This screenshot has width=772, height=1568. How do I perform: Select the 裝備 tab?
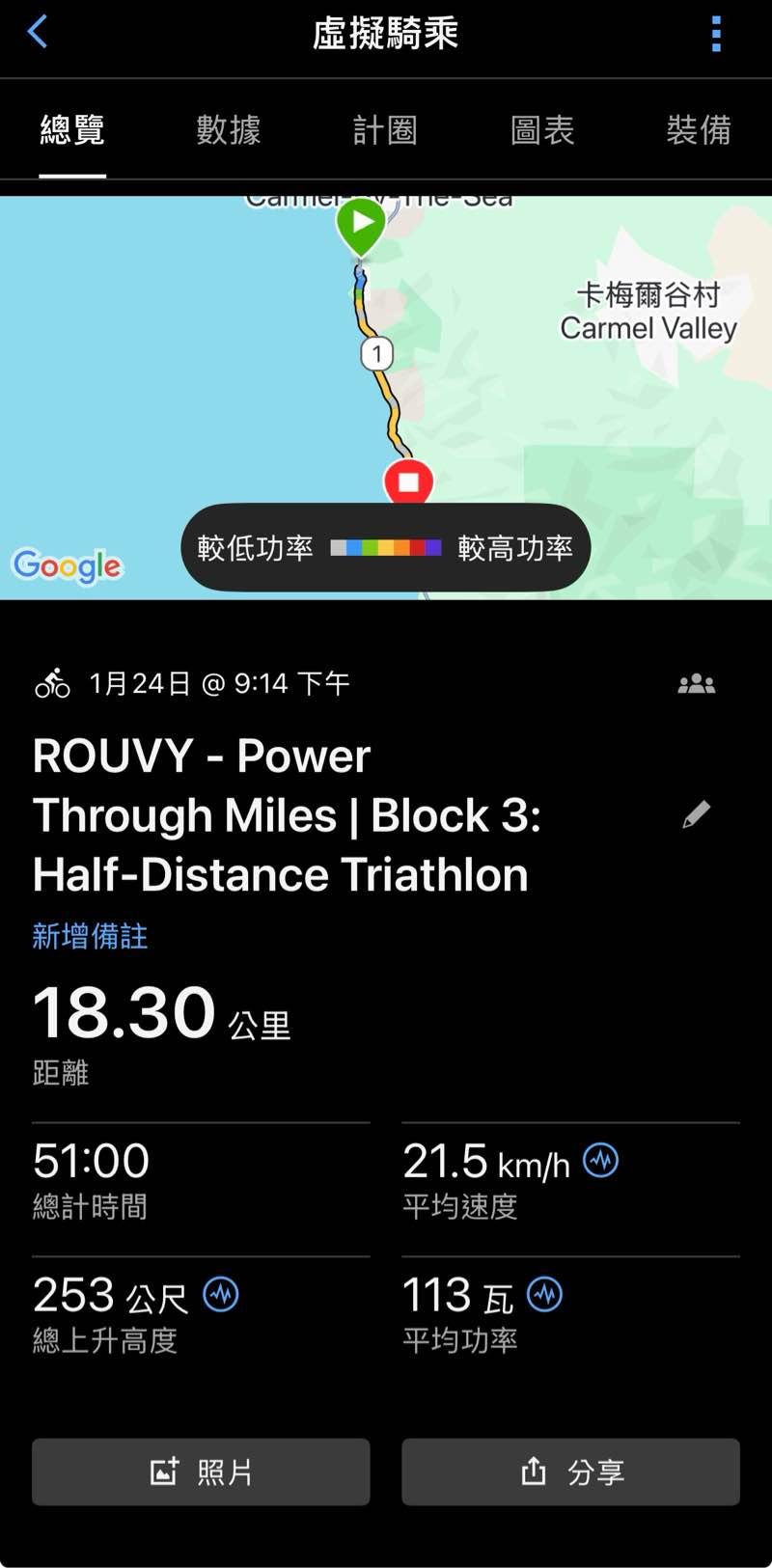tap(699, 130)
